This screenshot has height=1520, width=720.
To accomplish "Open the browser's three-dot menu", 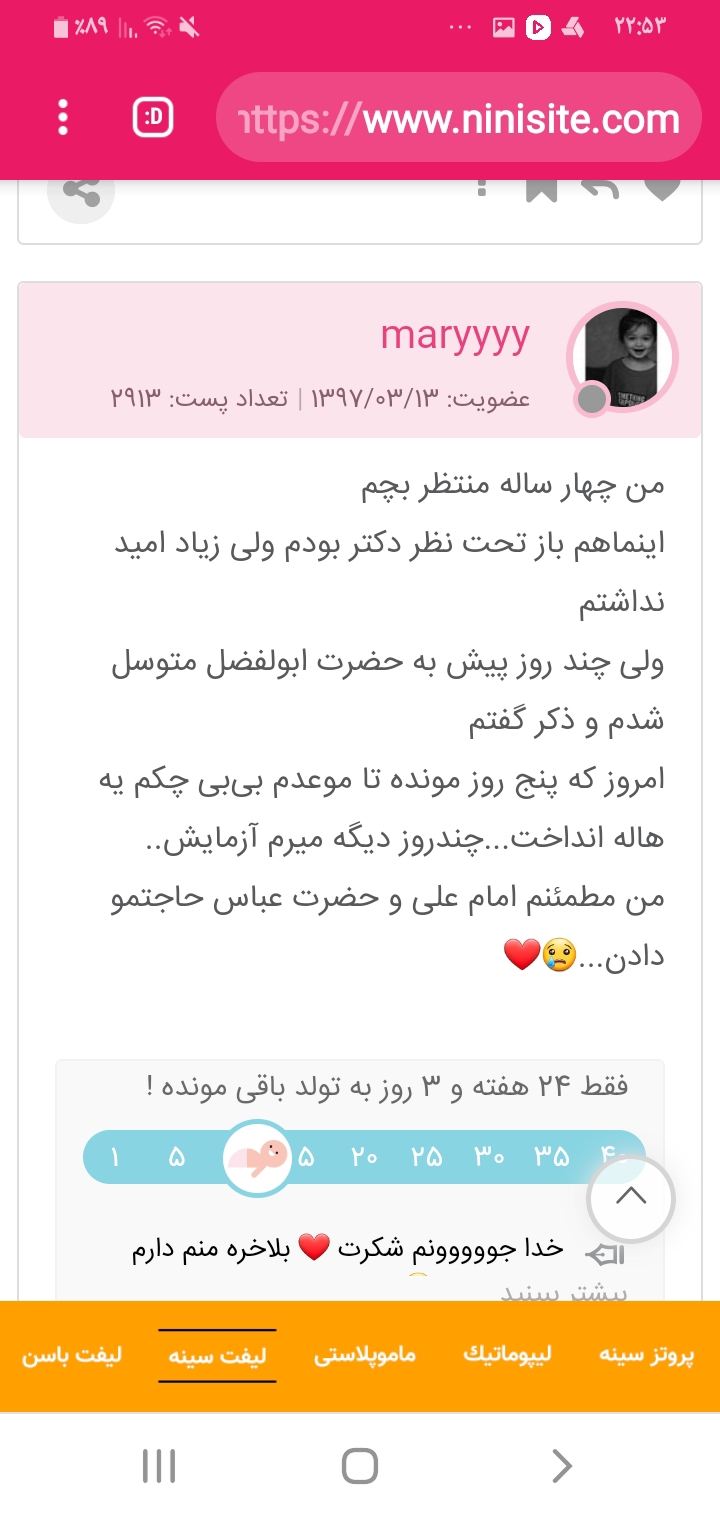I will click(63, 119).
